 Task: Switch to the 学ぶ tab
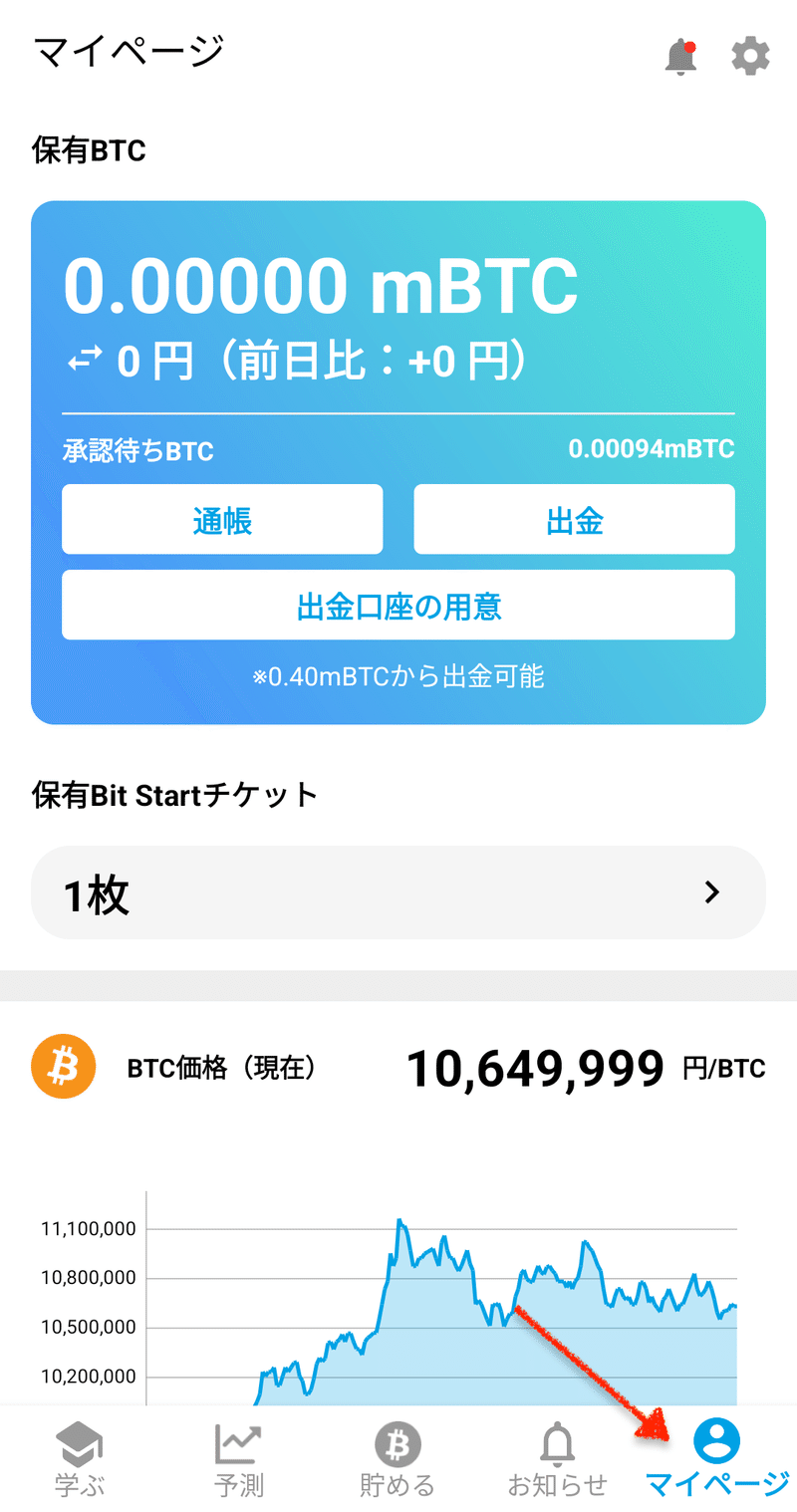pos(80,1460)
